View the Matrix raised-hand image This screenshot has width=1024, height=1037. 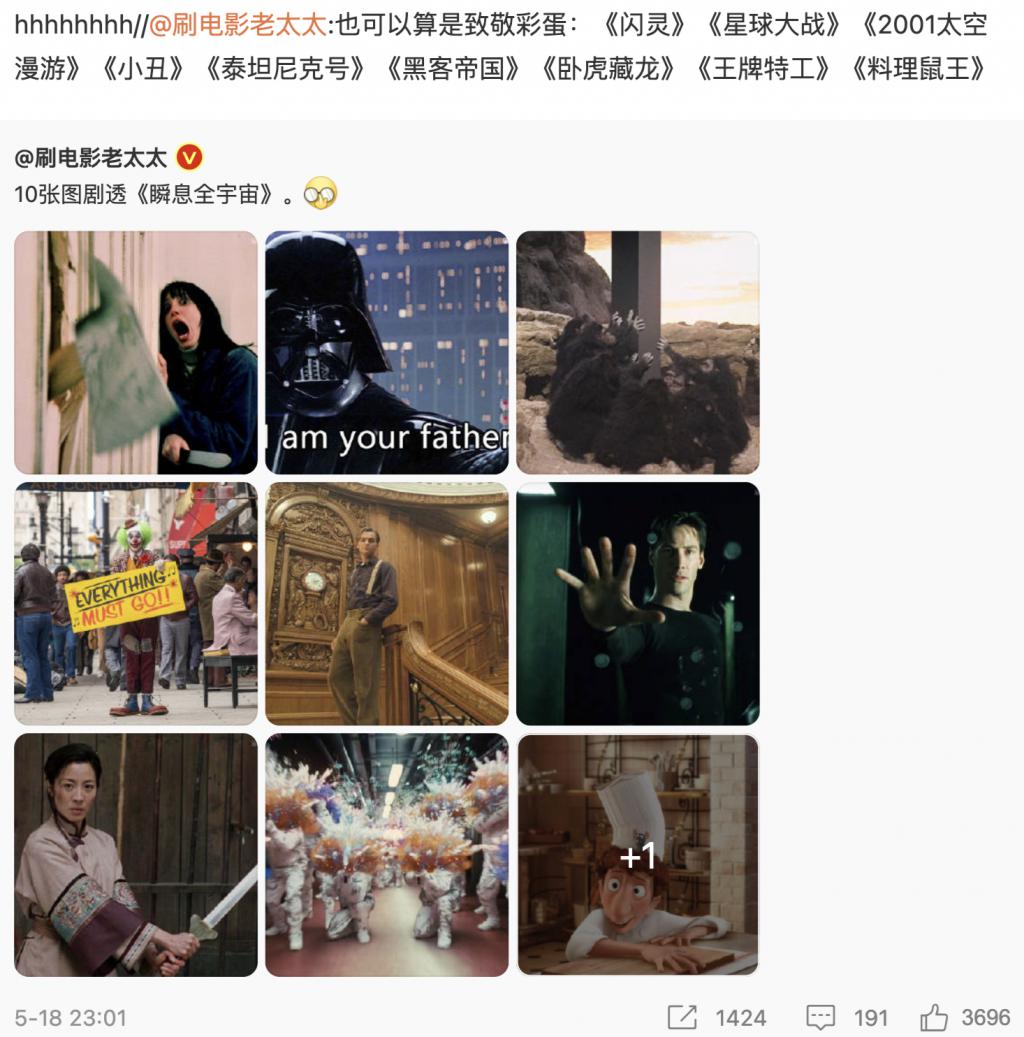pos(638,603)
